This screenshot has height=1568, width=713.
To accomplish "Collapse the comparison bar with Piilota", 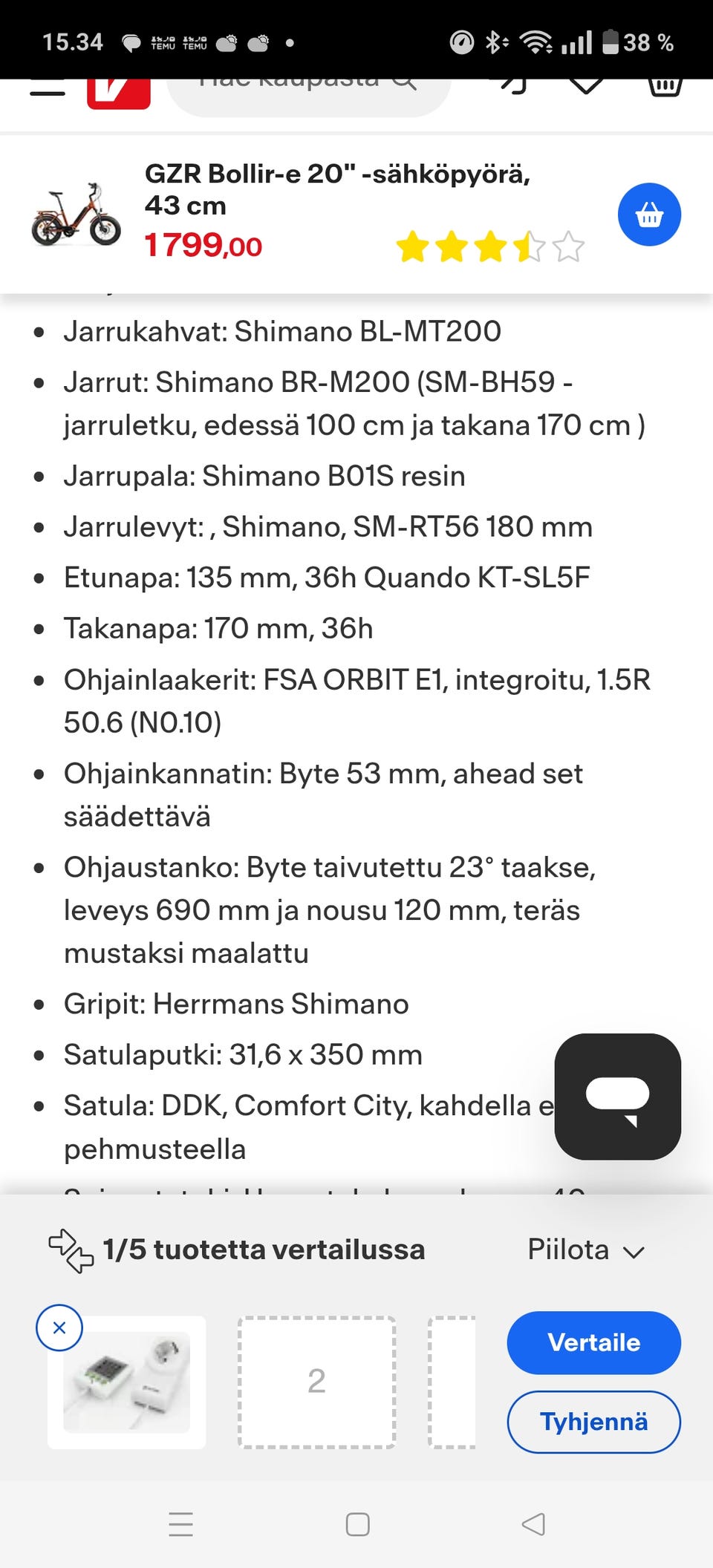I will pyautogui.click(x=568, y=1249).
